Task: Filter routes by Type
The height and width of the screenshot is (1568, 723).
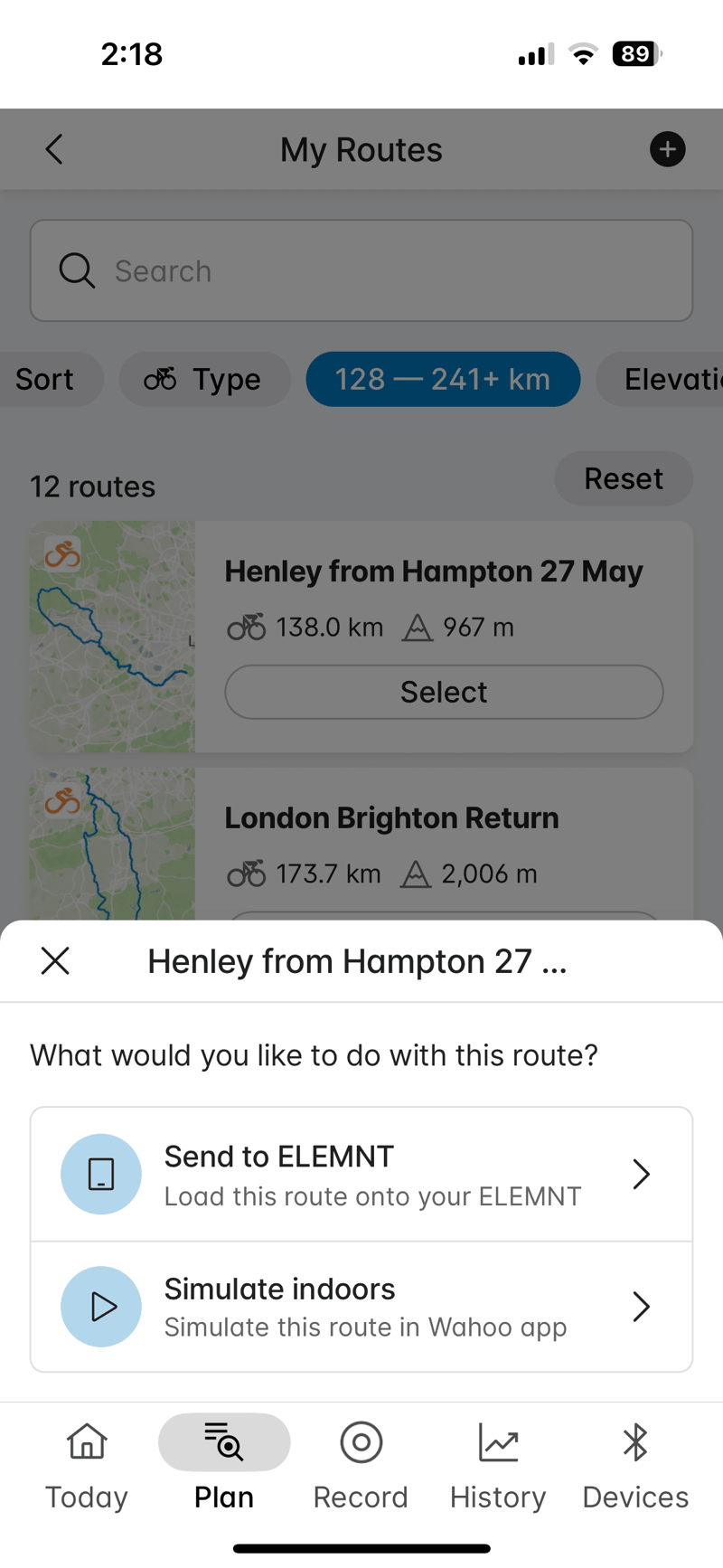Action: pos(204,379)
